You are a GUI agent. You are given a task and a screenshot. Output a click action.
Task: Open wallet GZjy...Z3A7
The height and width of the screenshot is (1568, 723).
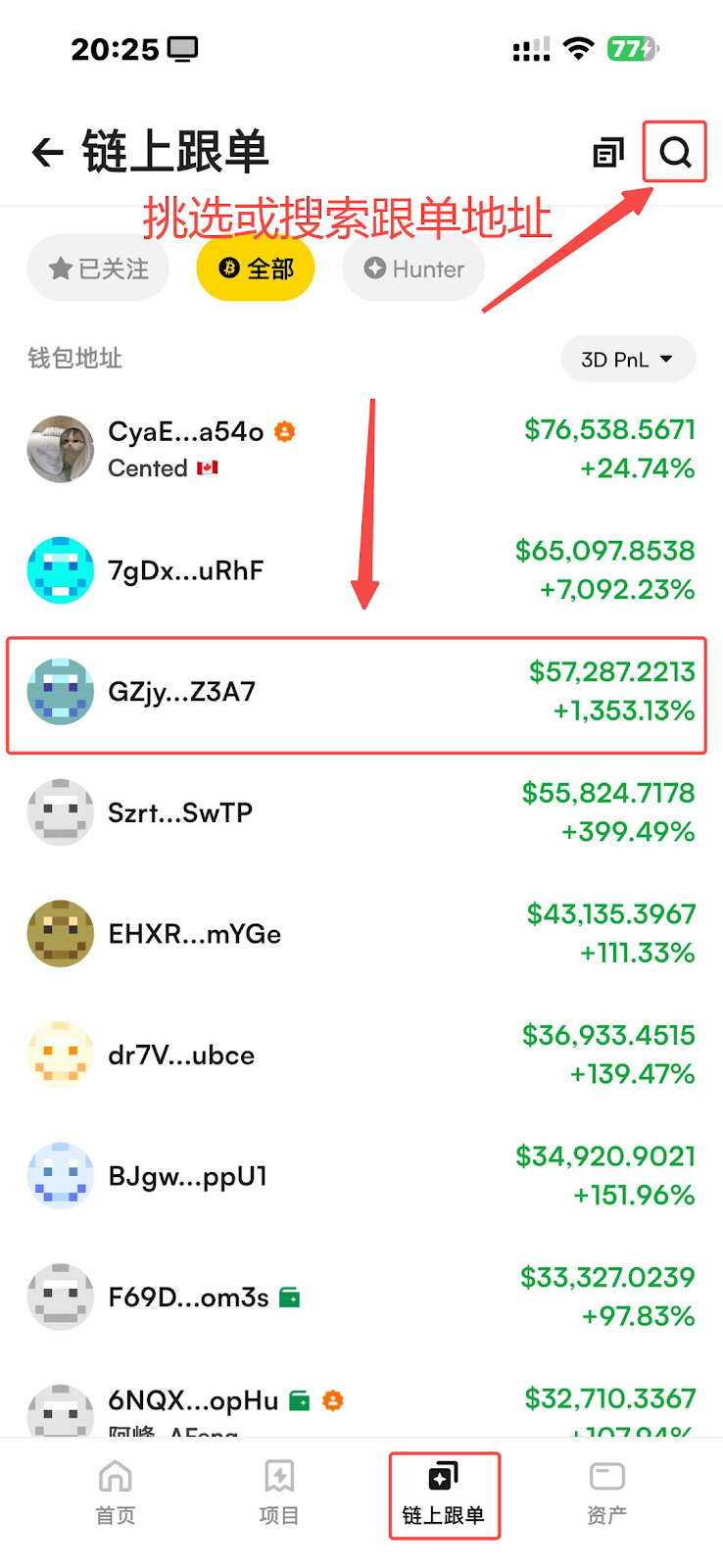click(181, 692)
